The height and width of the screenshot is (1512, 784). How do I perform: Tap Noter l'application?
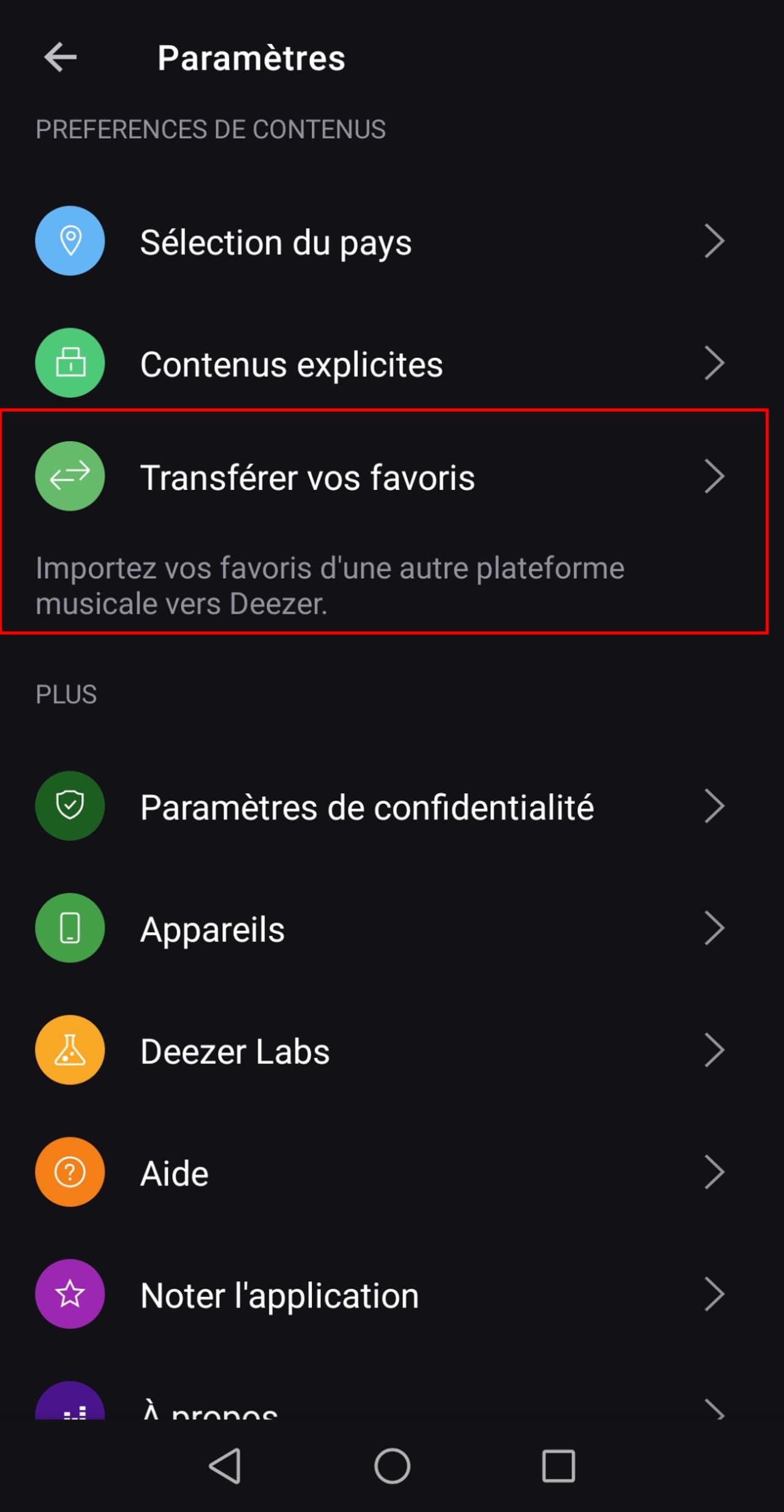pos(279,1295)
